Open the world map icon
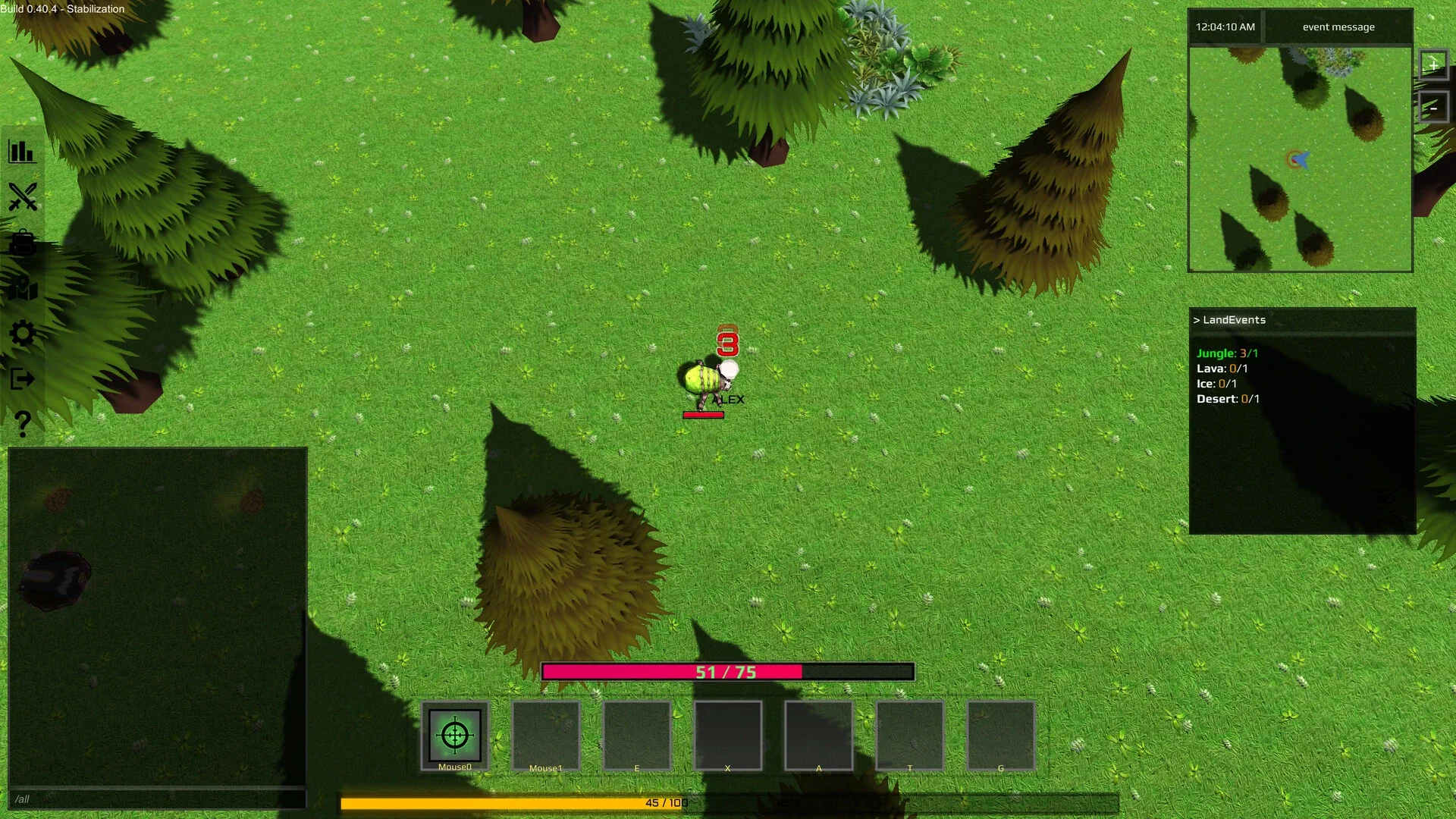1456x819 pixels. pyautogui.click(x=22, y=288)
